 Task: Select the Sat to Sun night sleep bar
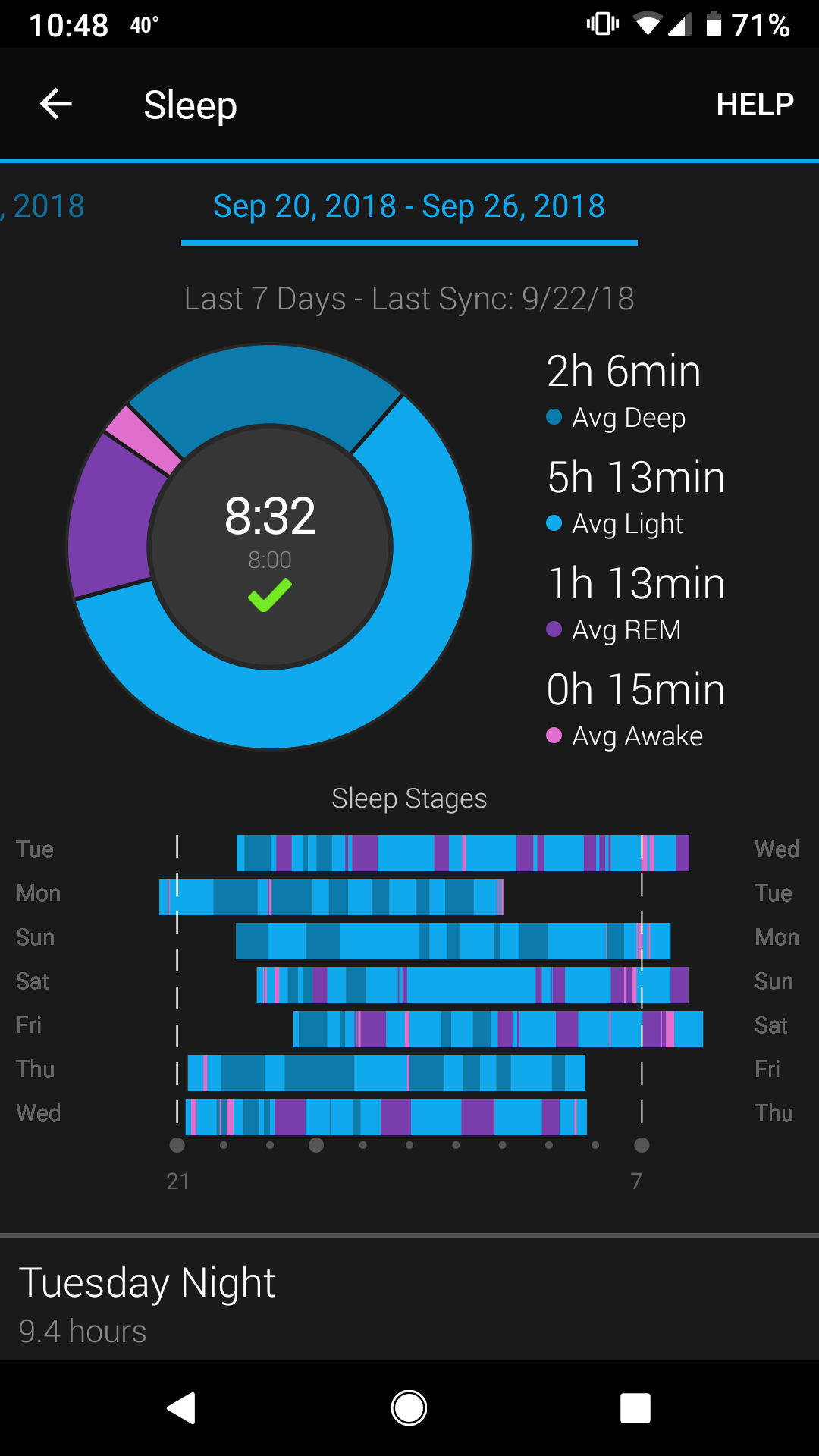pyautogui.click(x=472, y=985)
